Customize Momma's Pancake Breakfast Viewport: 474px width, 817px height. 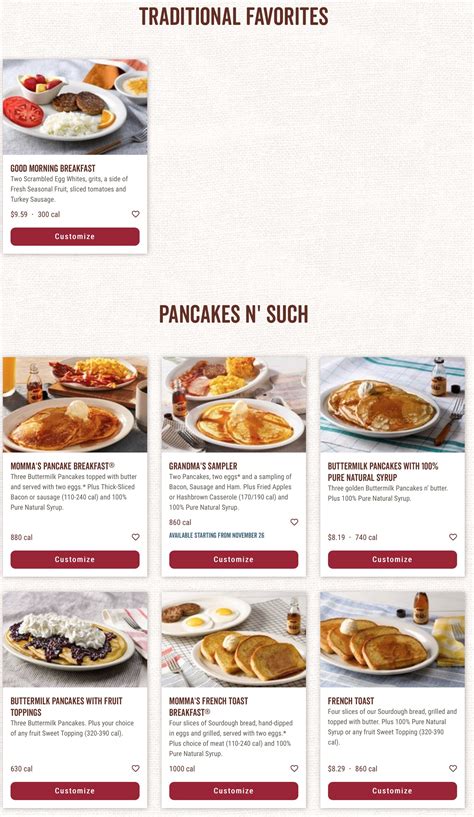tap(75, 560)
